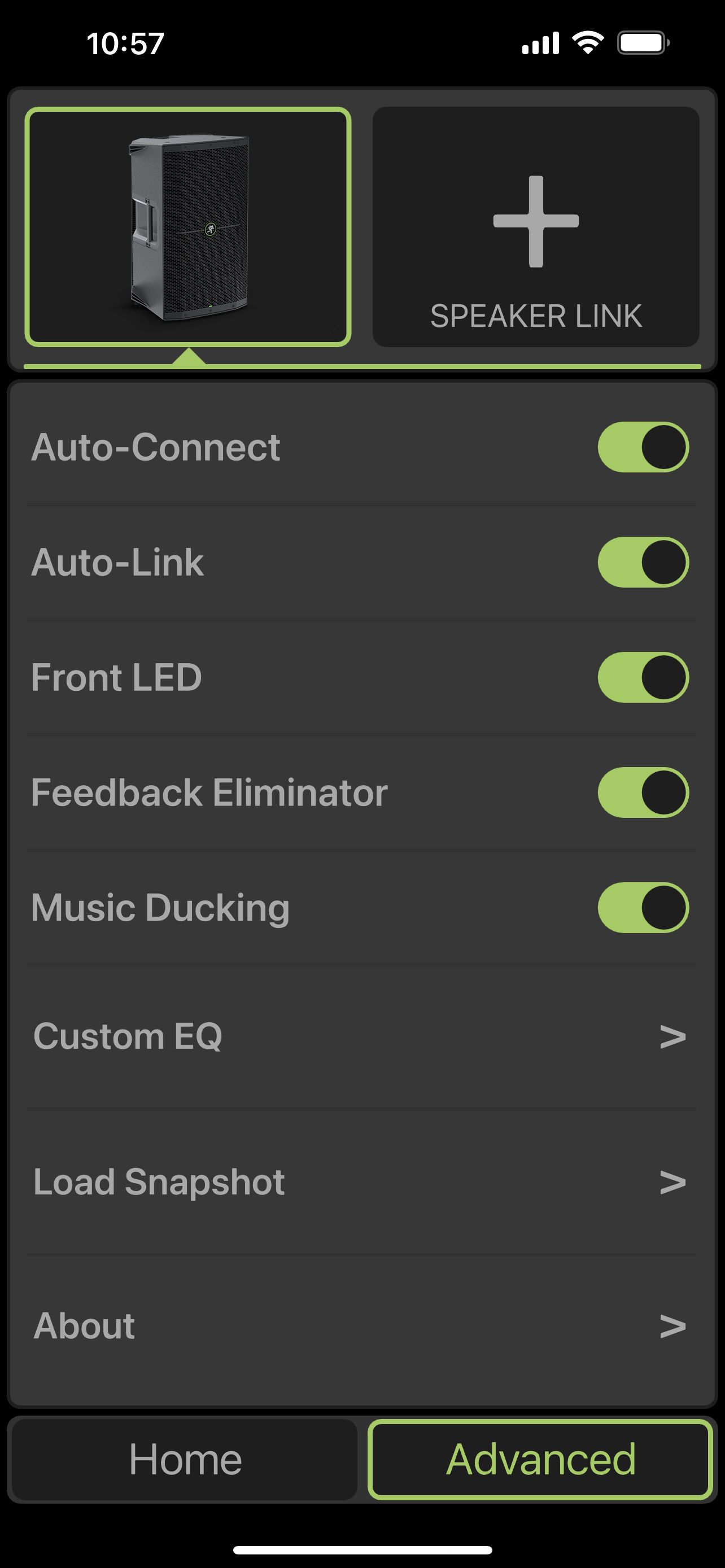
Task: Disable Music Ducking
Action: pos(643,908)
